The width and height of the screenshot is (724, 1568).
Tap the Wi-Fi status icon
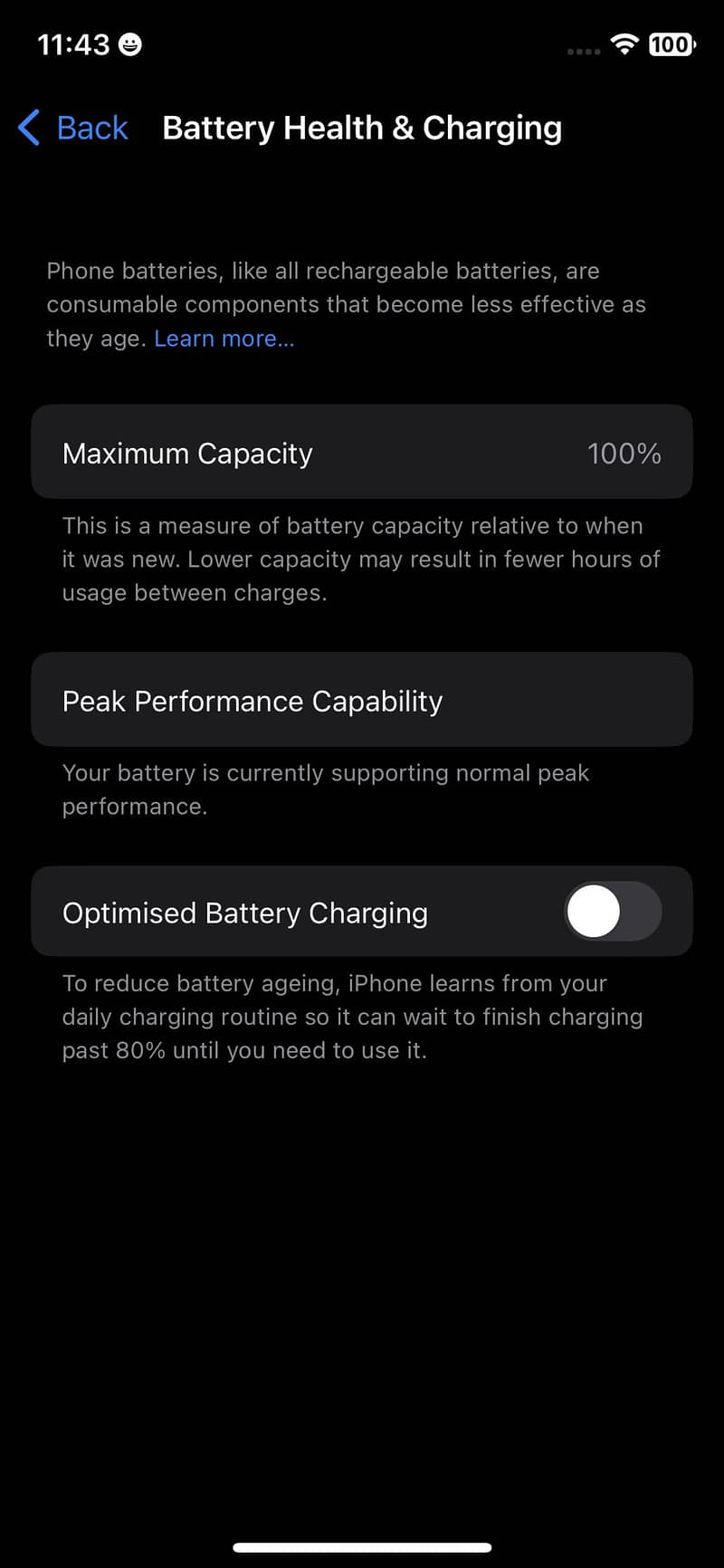[624, 44]
